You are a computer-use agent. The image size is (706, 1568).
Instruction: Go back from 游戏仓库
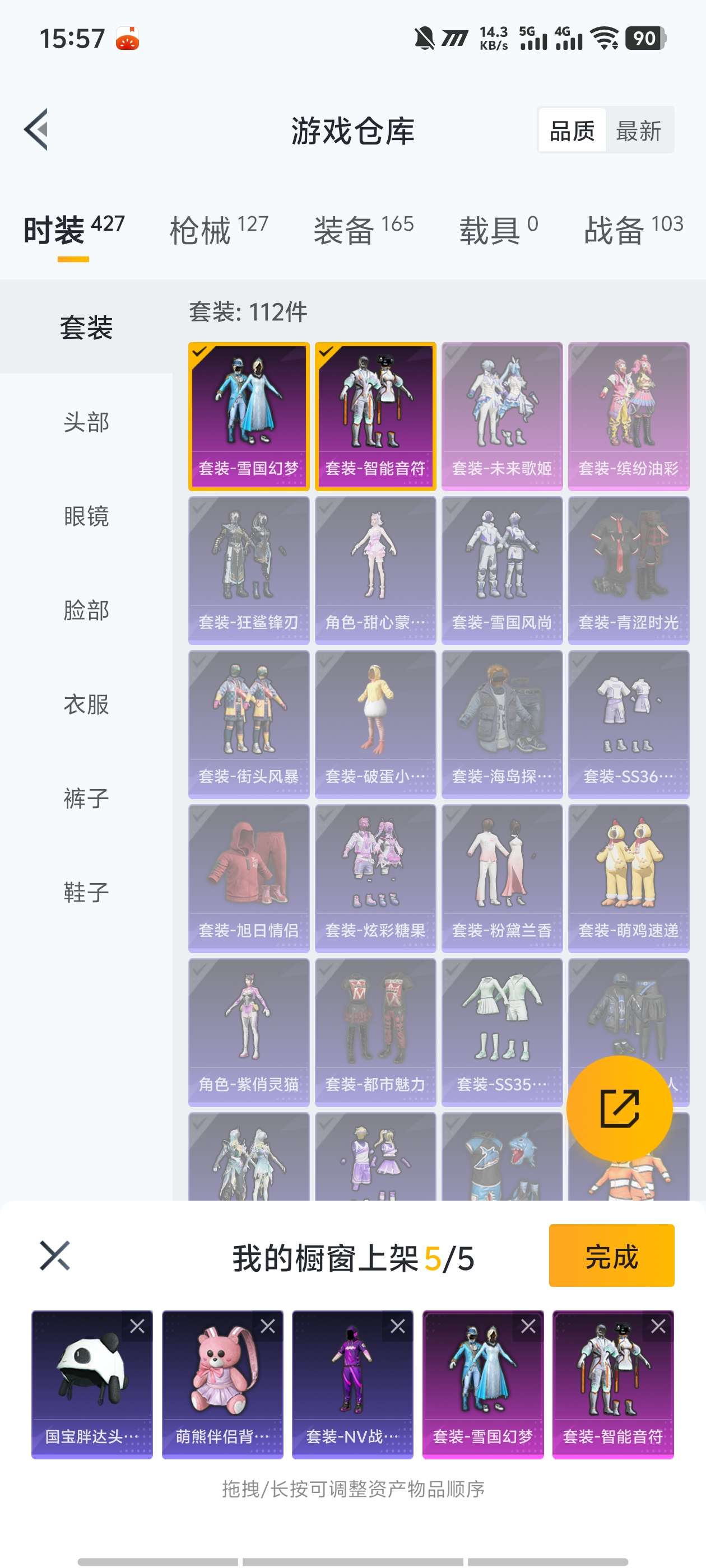[x=36, y=130]
